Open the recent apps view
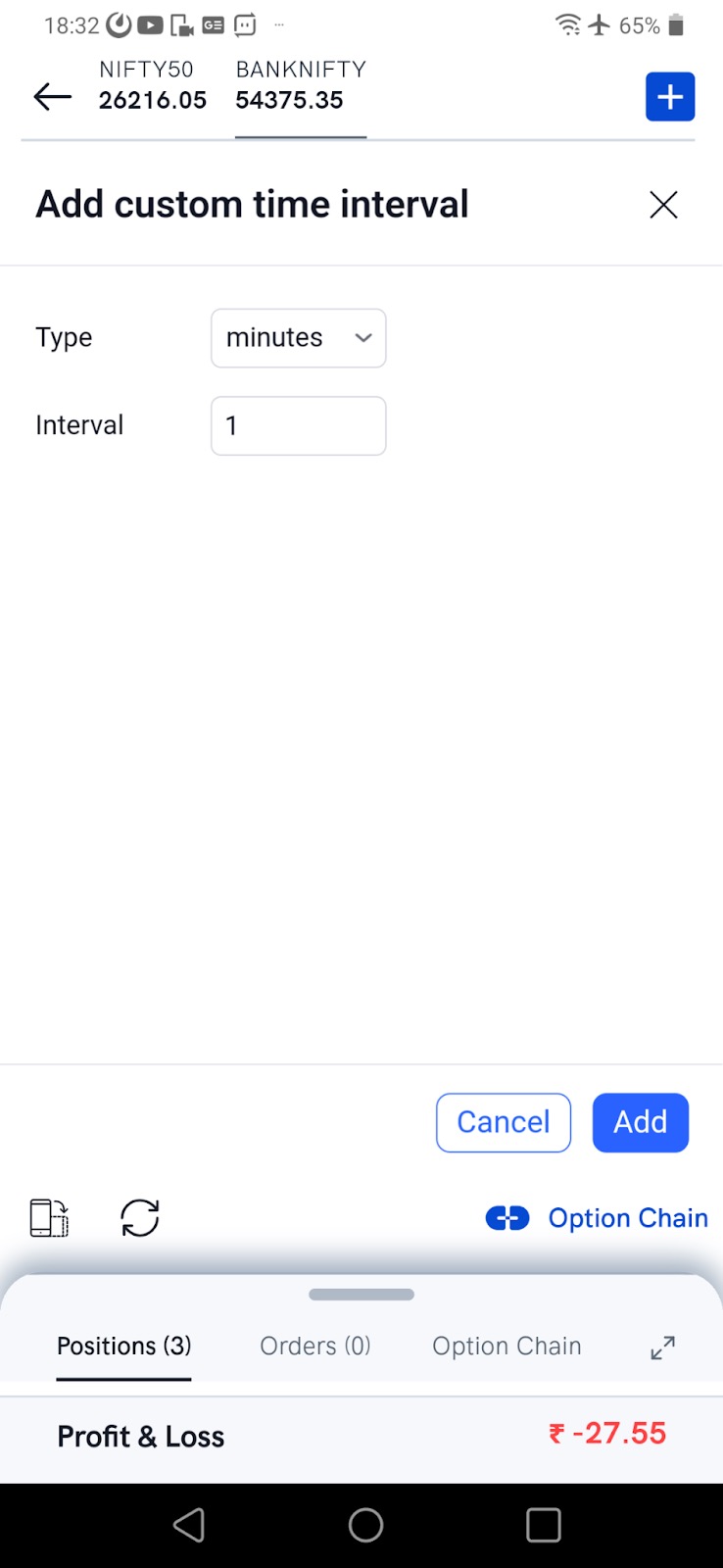The width and height of the screenshot is (723, 1568). [x=543, y=1525]
